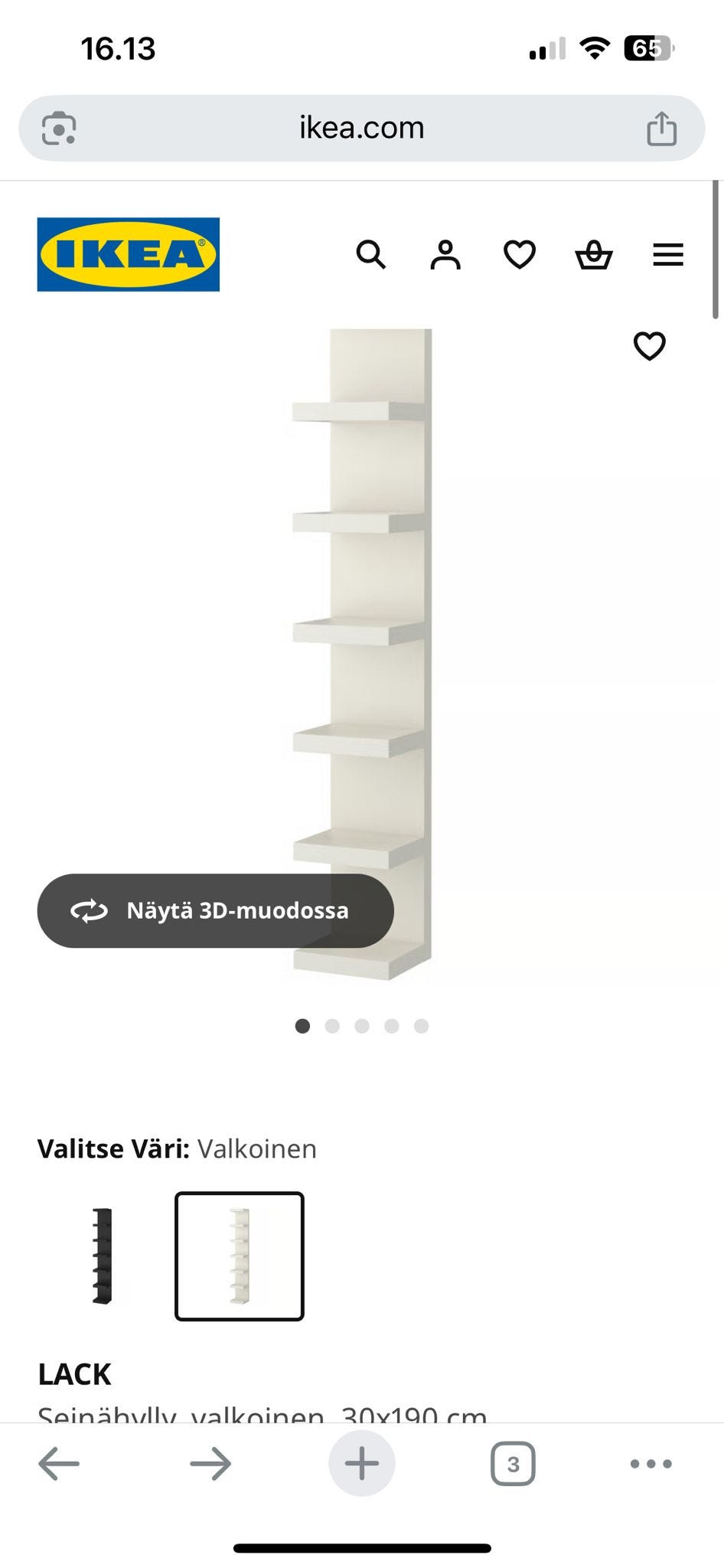
Task: Open browser more options menu
Action: (x=651, y=1463)
